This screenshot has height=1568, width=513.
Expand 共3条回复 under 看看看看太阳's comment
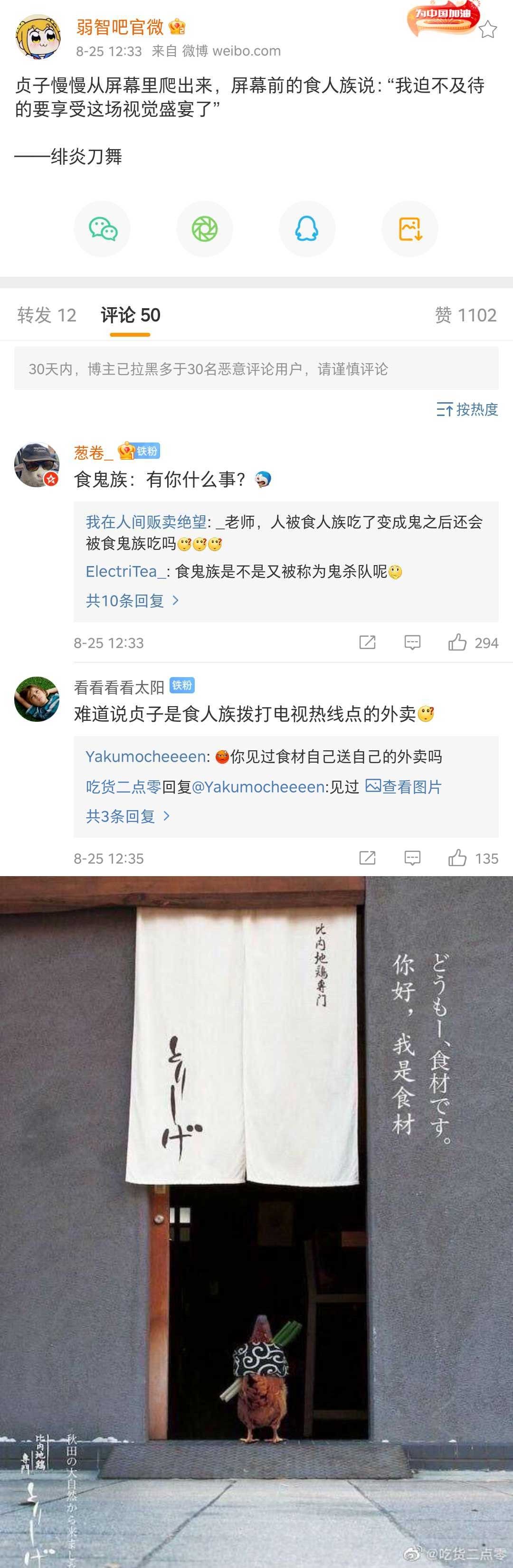pyautogui.click(x=127, y=816)
